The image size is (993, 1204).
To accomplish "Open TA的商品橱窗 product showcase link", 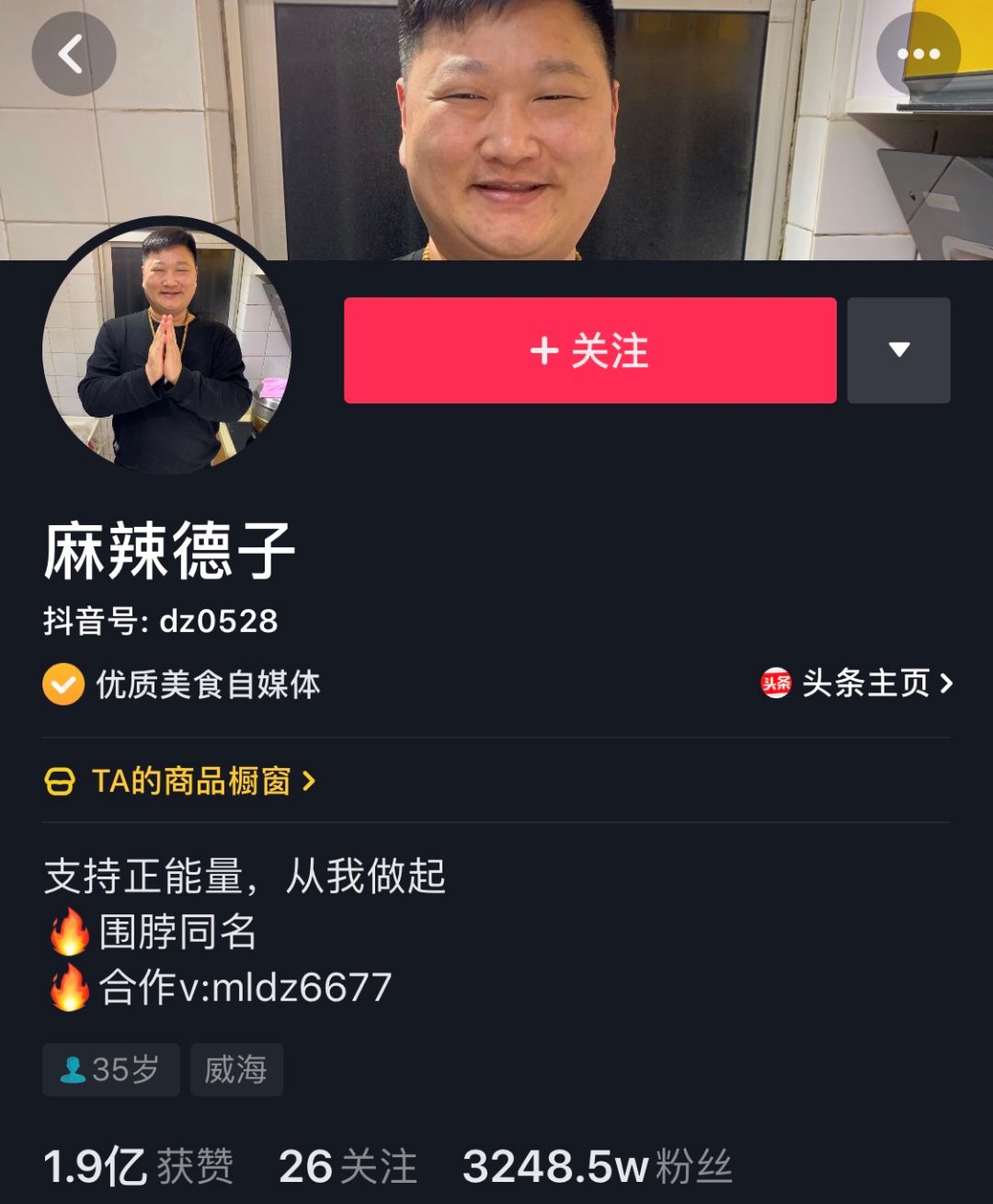I will 184,783.
